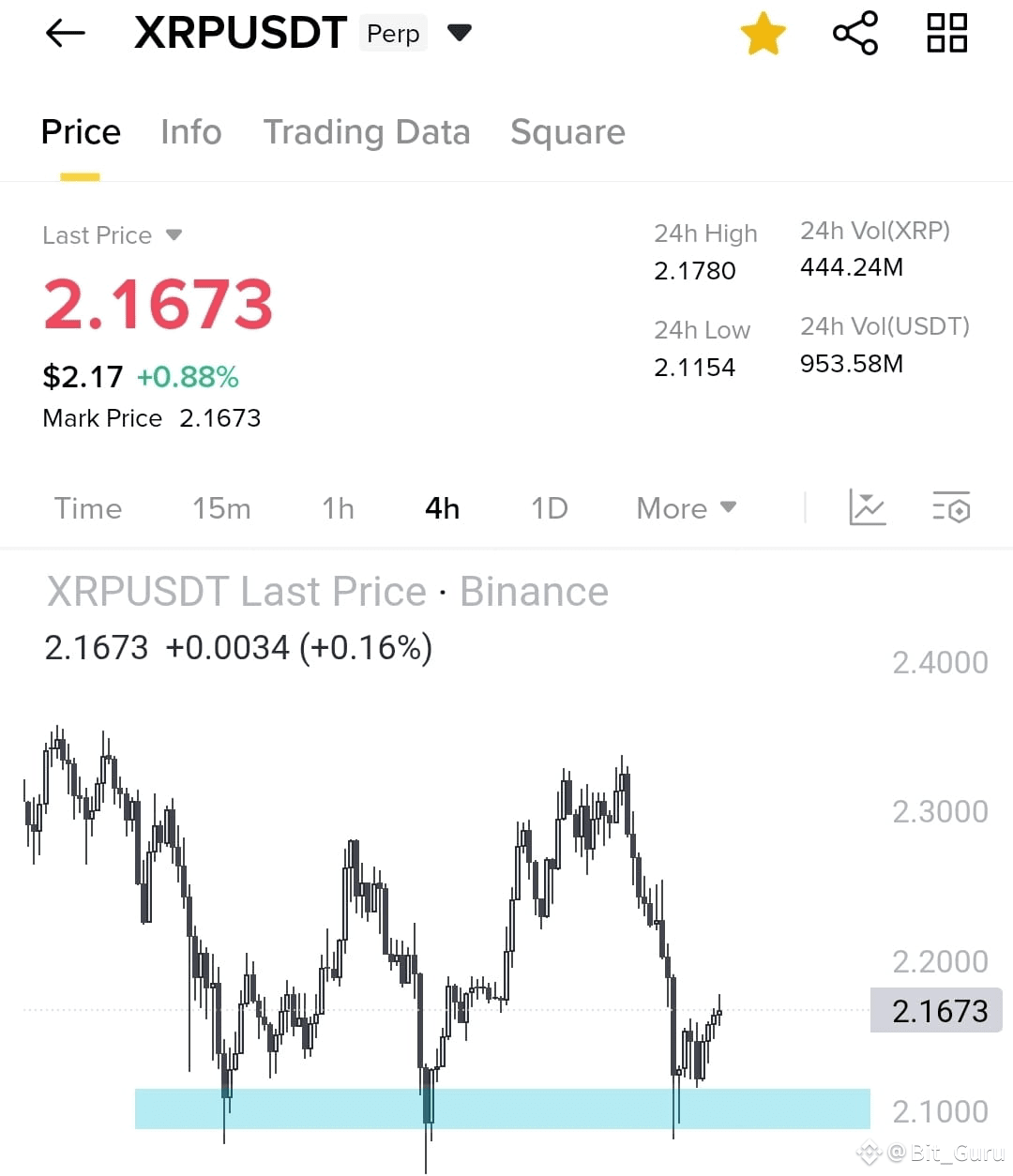Image resolution: width=1013 pixels, height=1176 pixels.
Task: Toggle the favorite star for XRPUSDT
Action: [764, 33]
